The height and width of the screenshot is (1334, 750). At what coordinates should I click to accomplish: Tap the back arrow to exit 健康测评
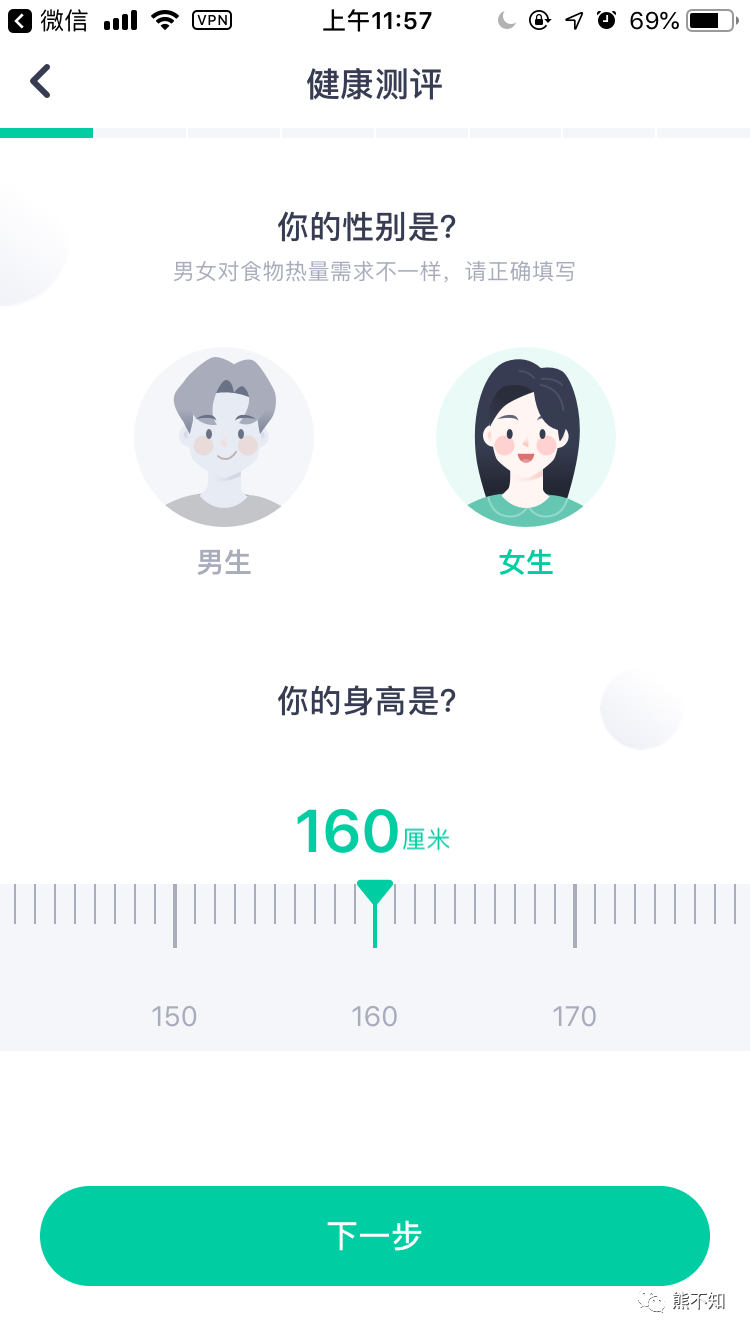(x=40, y=80)
